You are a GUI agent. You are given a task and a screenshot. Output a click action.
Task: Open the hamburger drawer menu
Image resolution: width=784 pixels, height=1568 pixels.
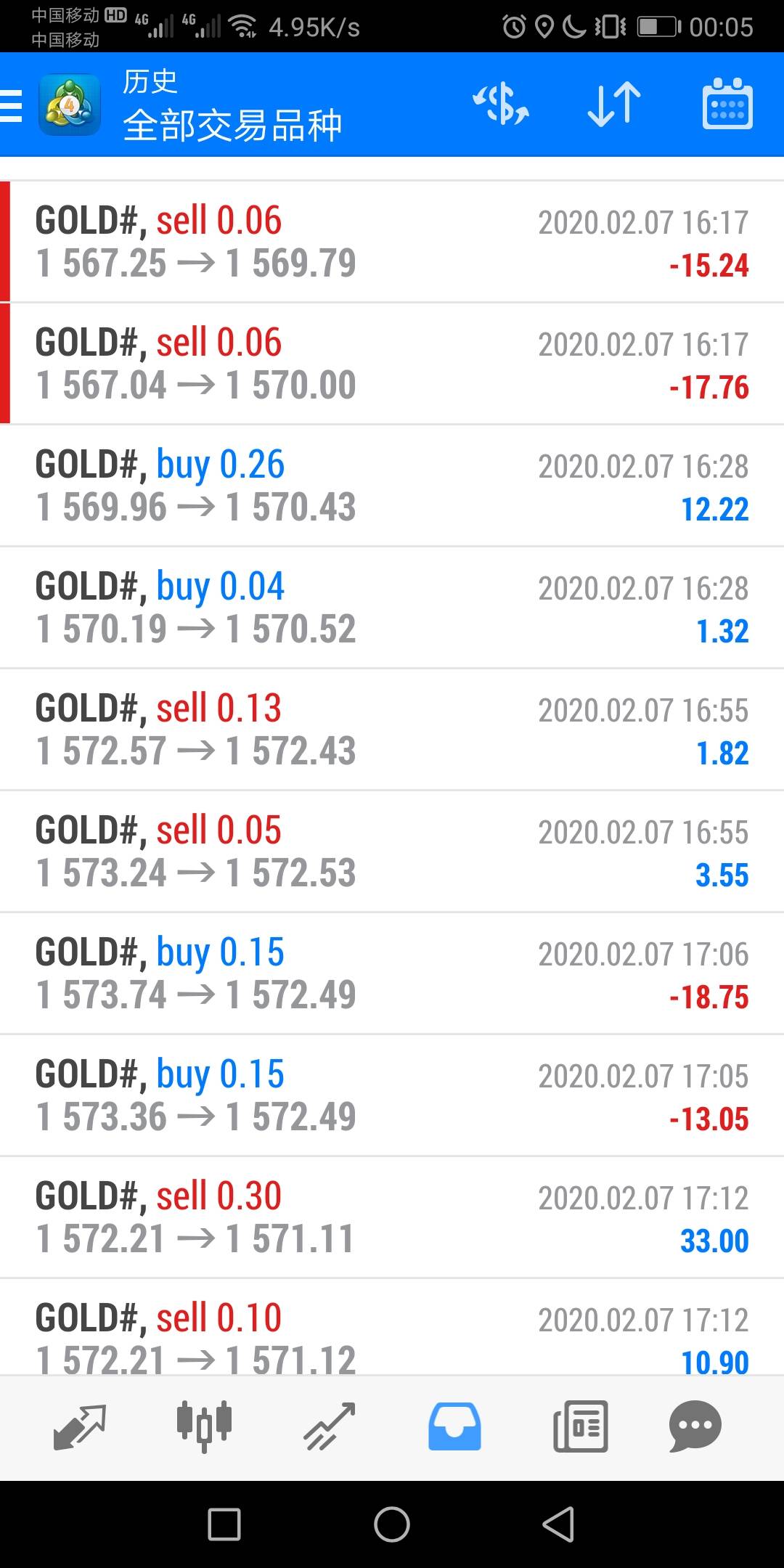[12, 105]
